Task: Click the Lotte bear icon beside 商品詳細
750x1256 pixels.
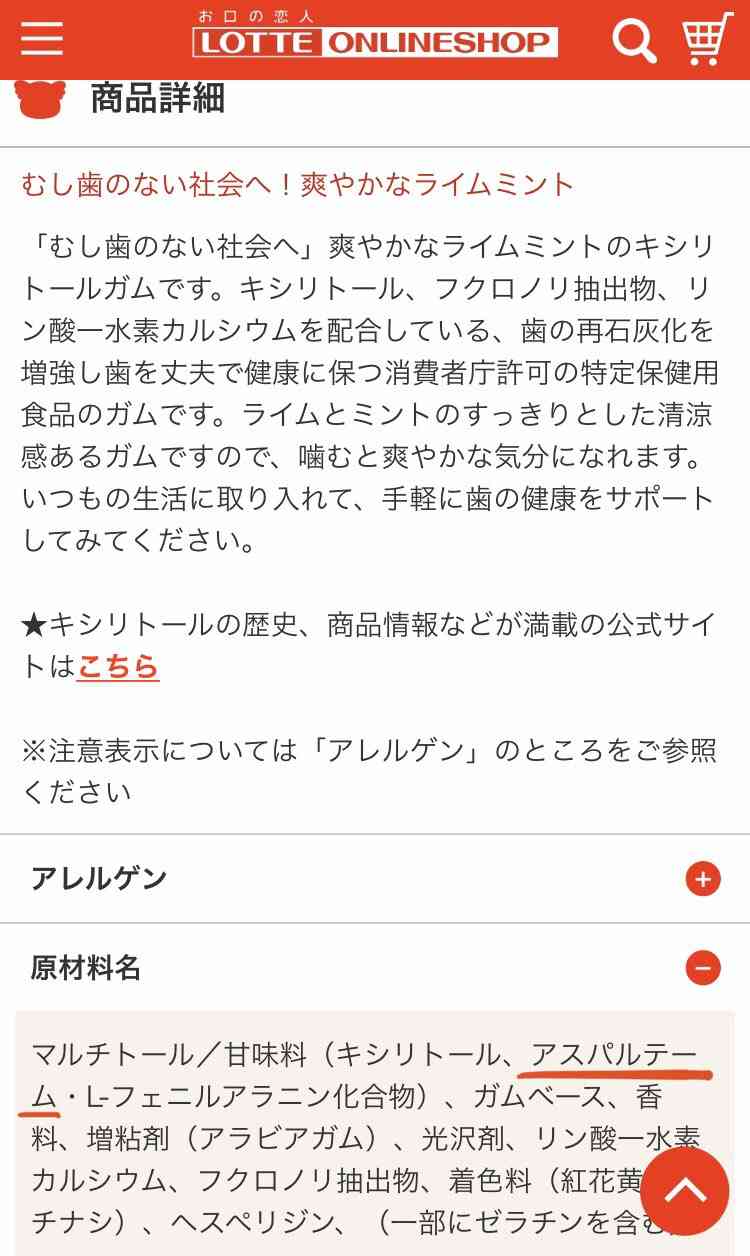Action: point(38,96)
